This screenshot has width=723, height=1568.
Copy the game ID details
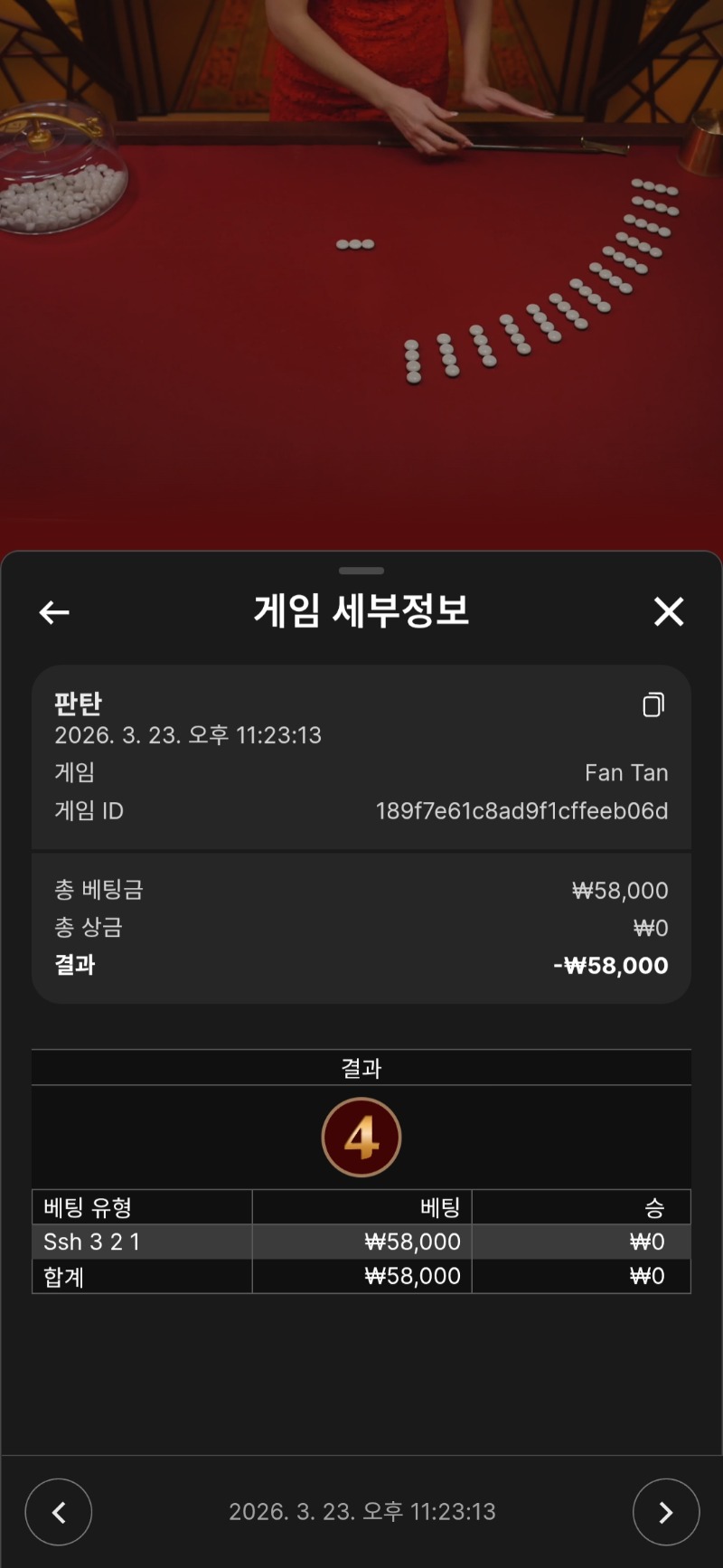pos(653,704)
